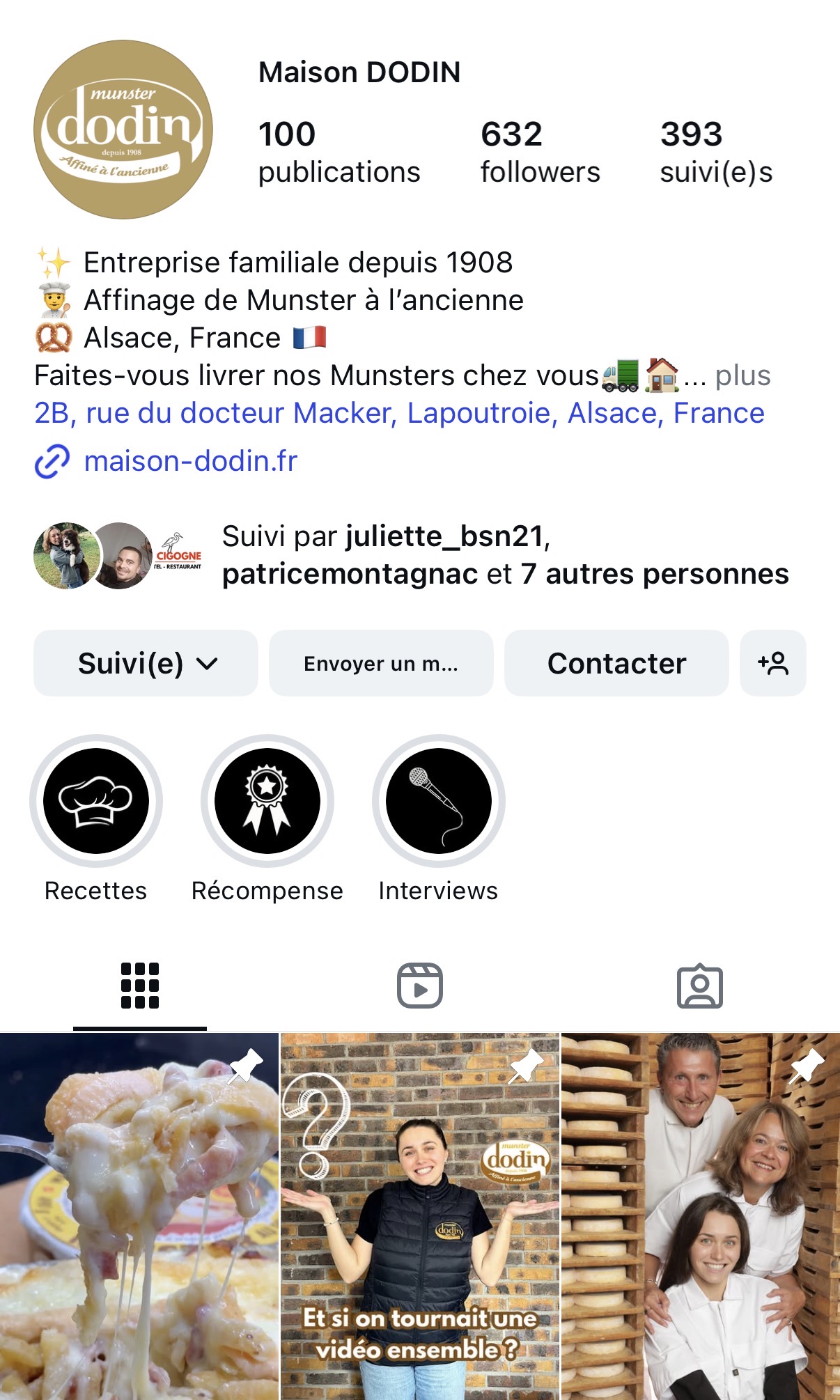Image resolution: width=840 pixels, height=1400 pixels.
Task: Open the Suivi(e) following dropdown
Action: [146, 663]
